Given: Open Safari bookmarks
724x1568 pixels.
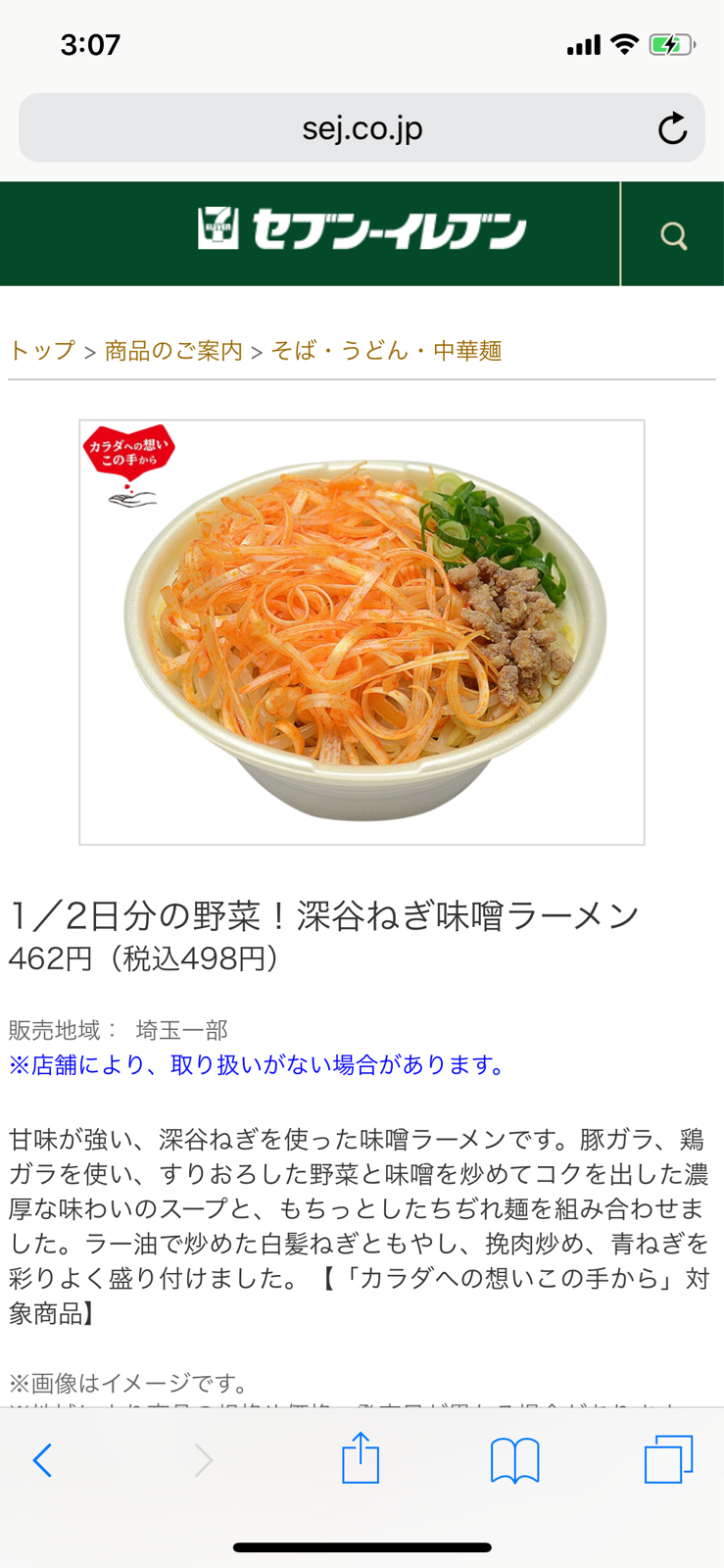Looking at the screenshot, I should [x=514, y=1460].
